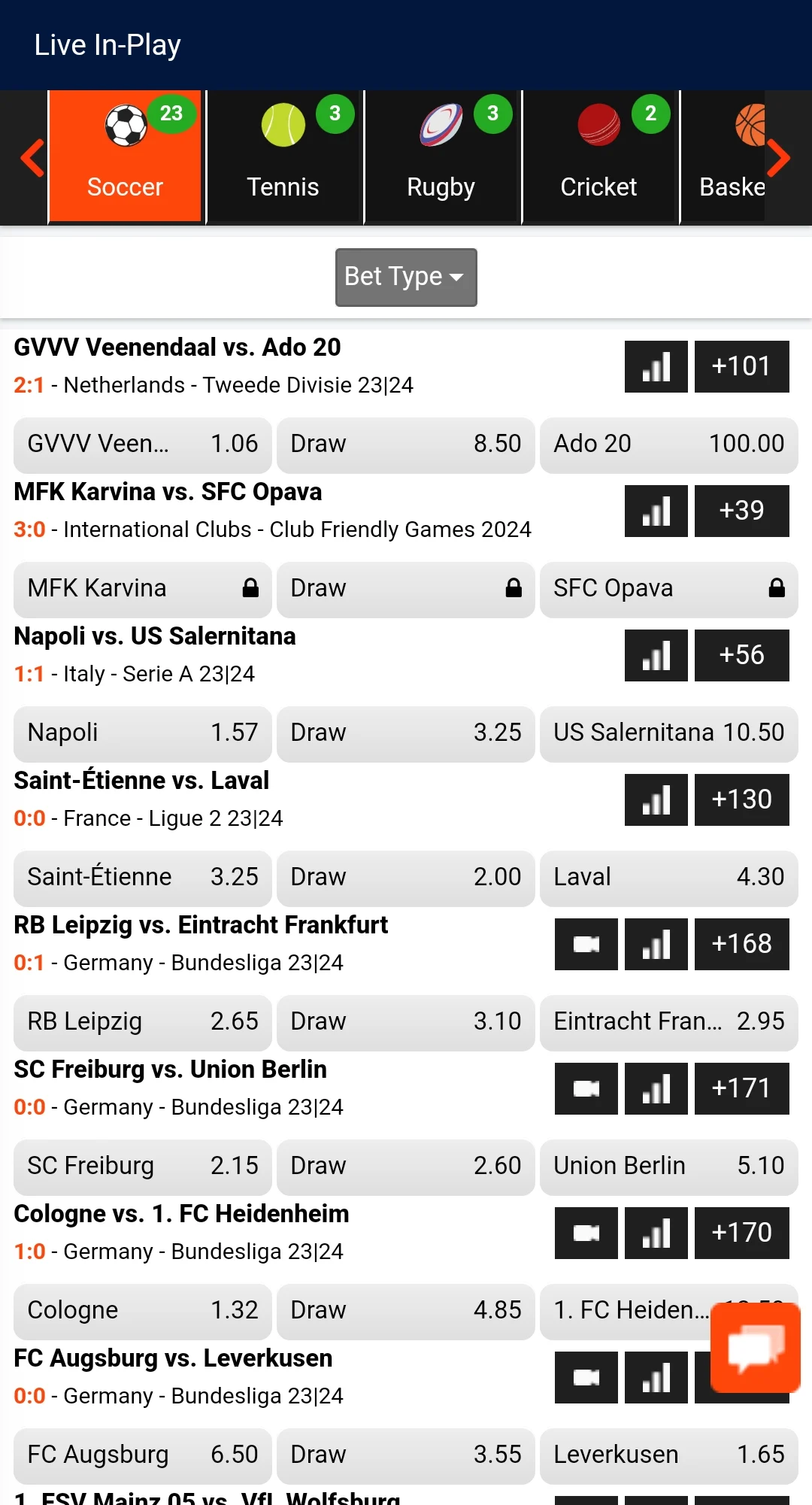Select the Rugby sport tab

tap(441, 157)
